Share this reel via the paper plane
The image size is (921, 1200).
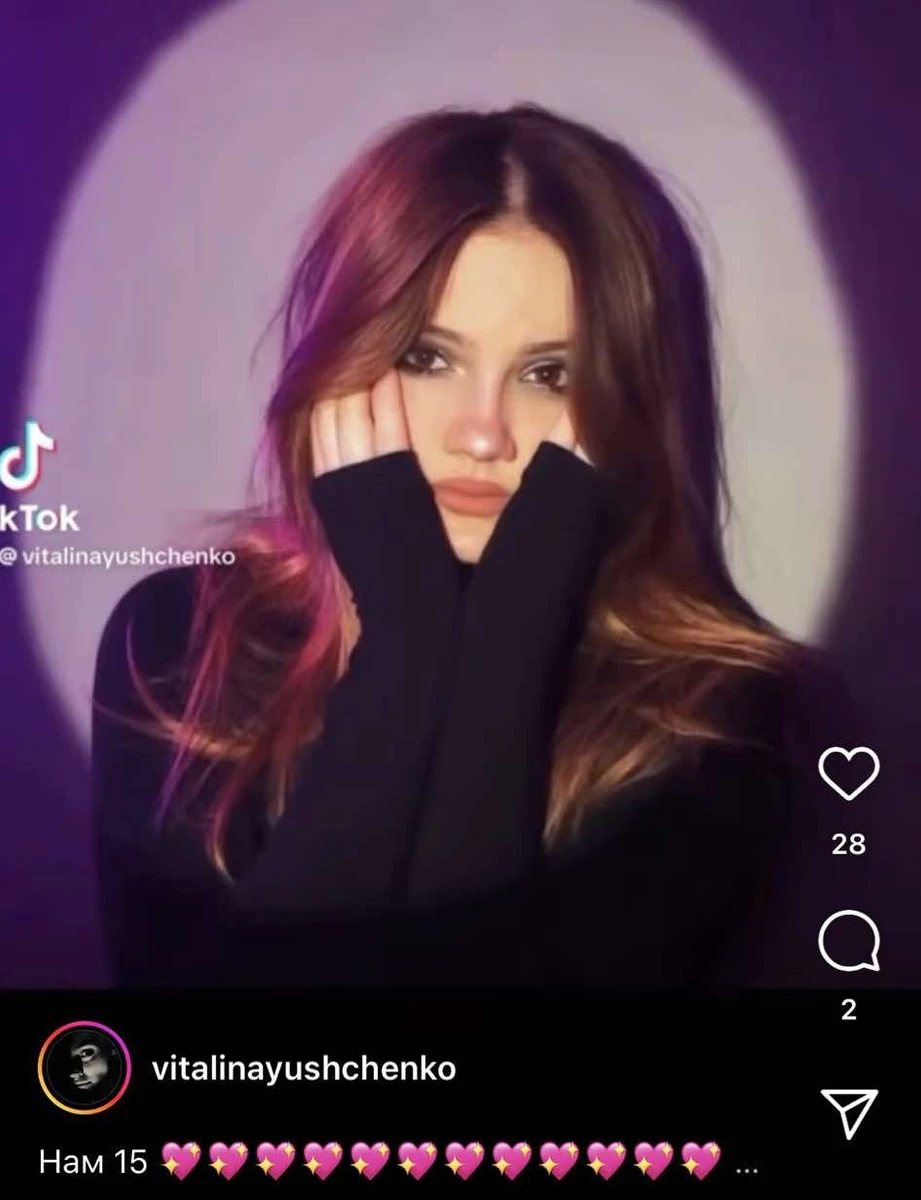pos(848,1112)
